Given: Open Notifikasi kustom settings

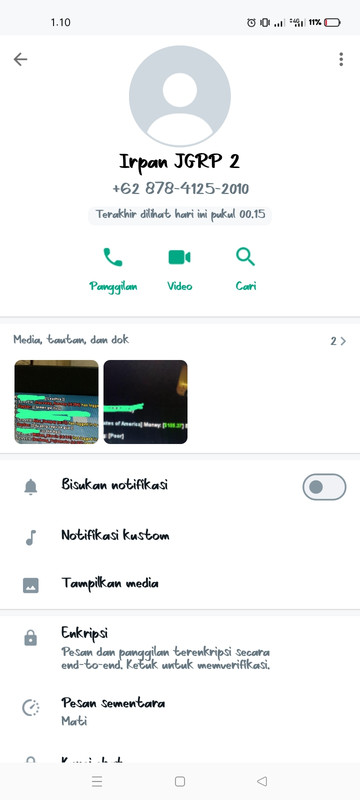Looking at the screenshot, I should click(x=180, y=536).
